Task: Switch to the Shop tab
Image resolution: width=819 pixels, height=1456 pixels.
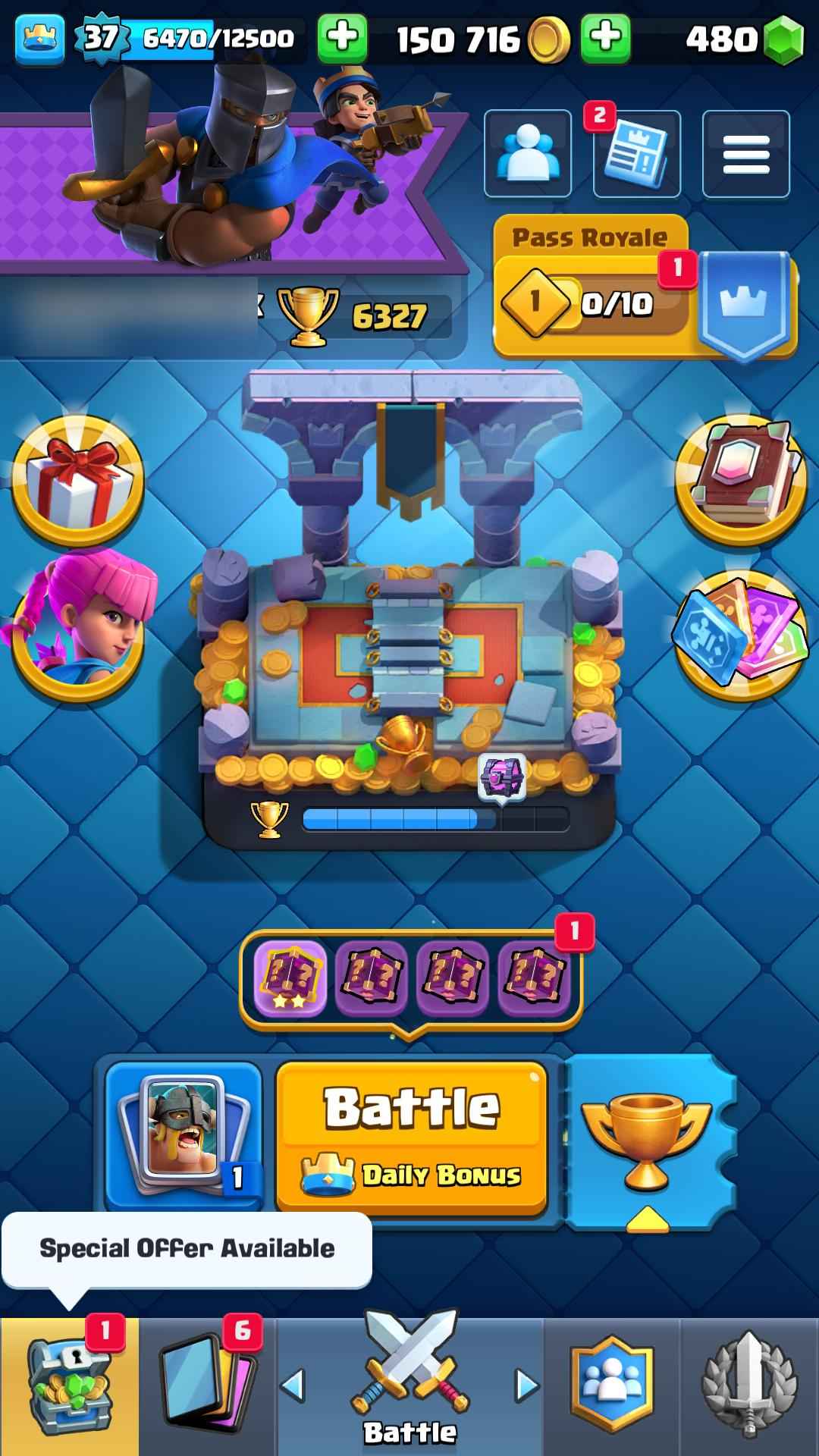Action: 69,1386
